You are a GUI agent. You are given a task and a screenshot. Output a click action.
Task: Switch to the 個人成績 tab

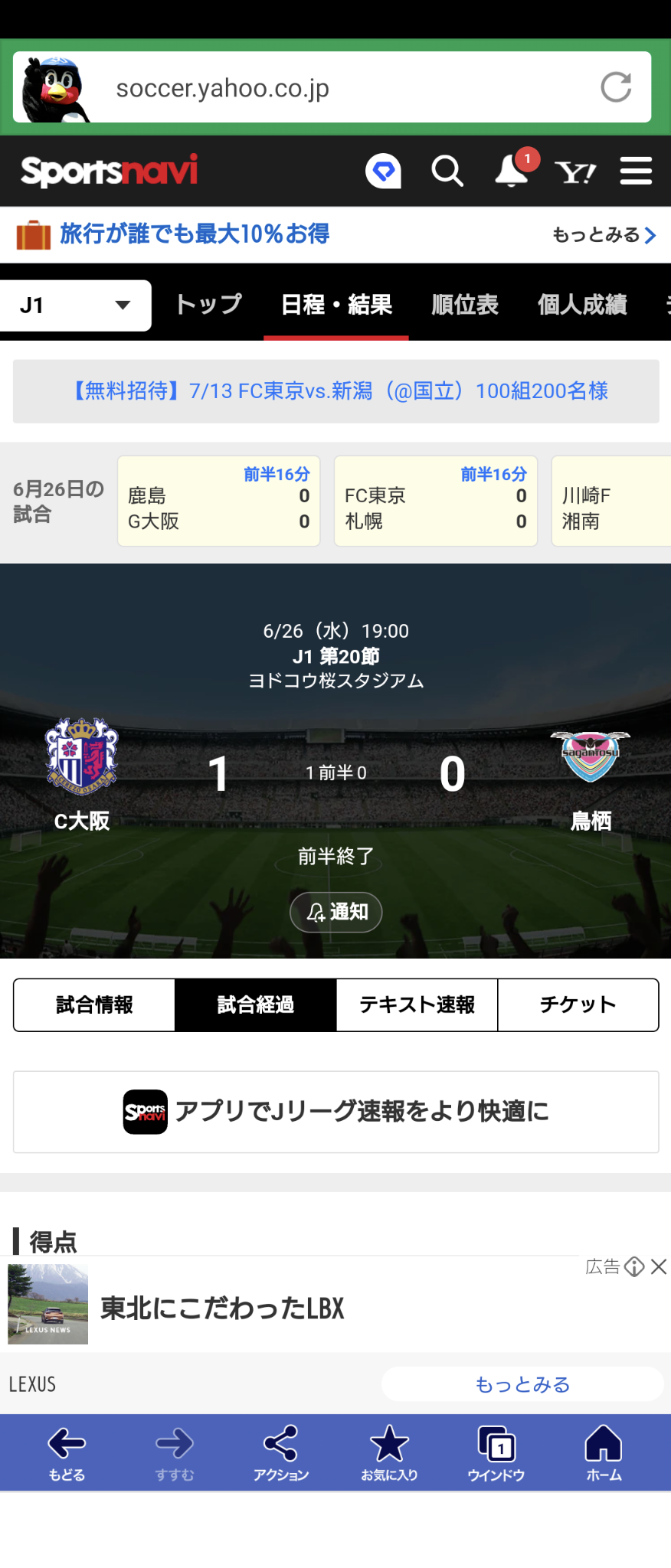click(x=582, y=305)
